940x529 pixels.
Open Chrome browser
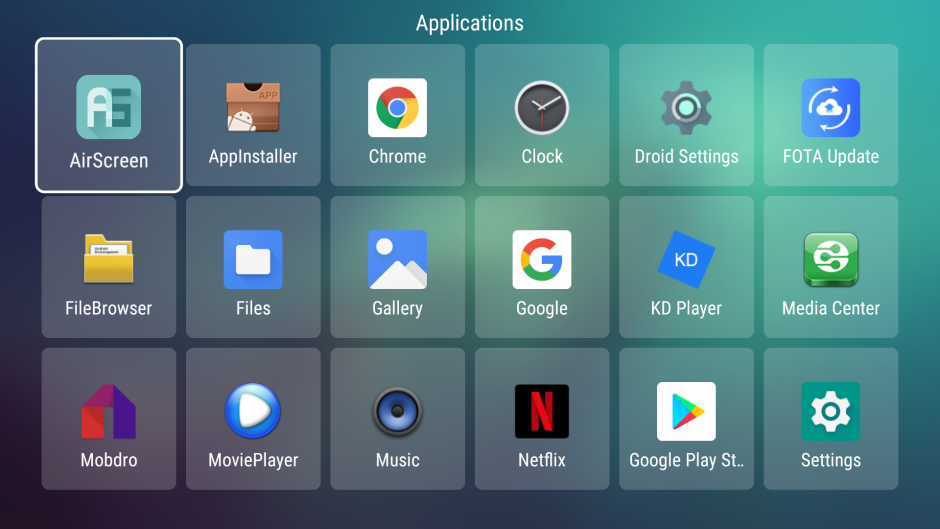(397, 115)
